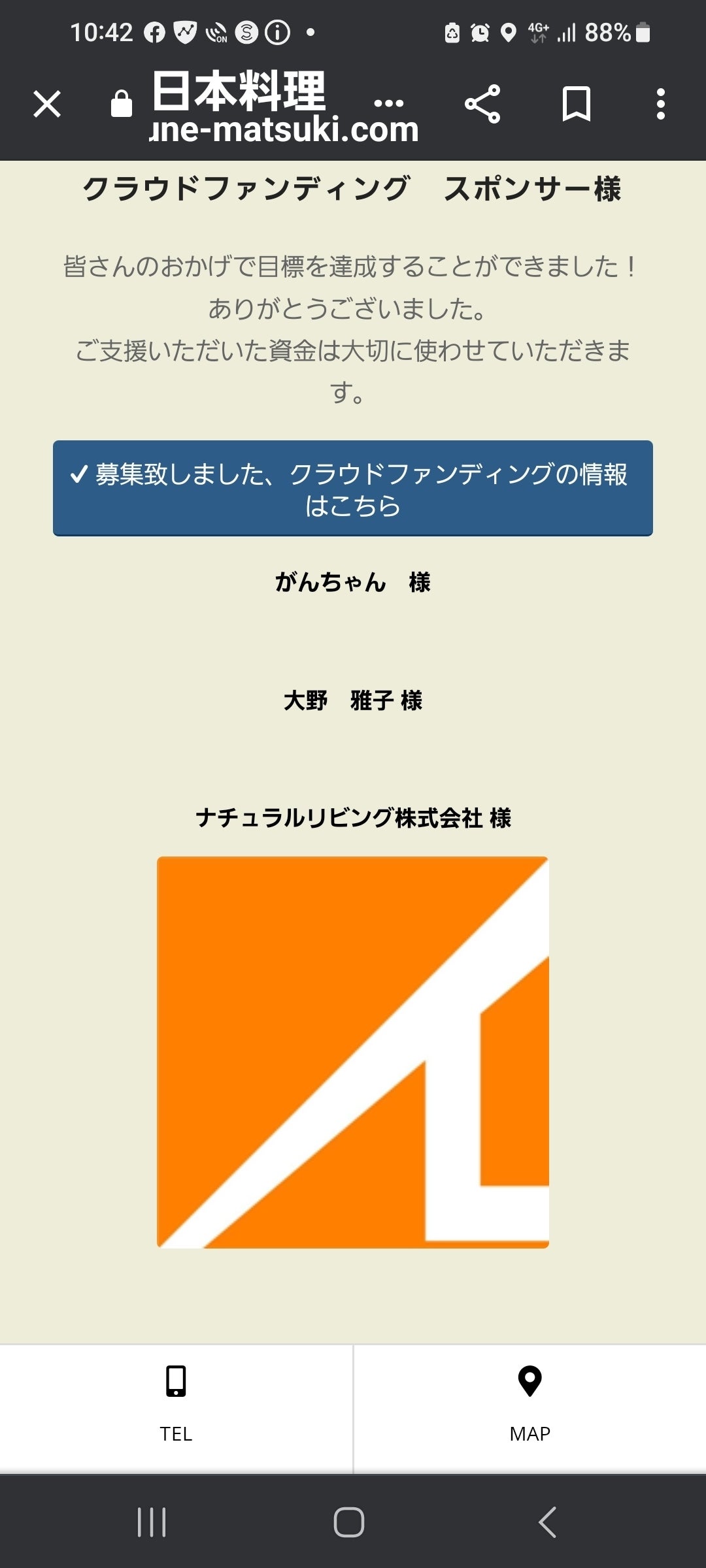706x1568 pixels.
Task: Tap the lock icon for site info
Action: coord(122,104)
